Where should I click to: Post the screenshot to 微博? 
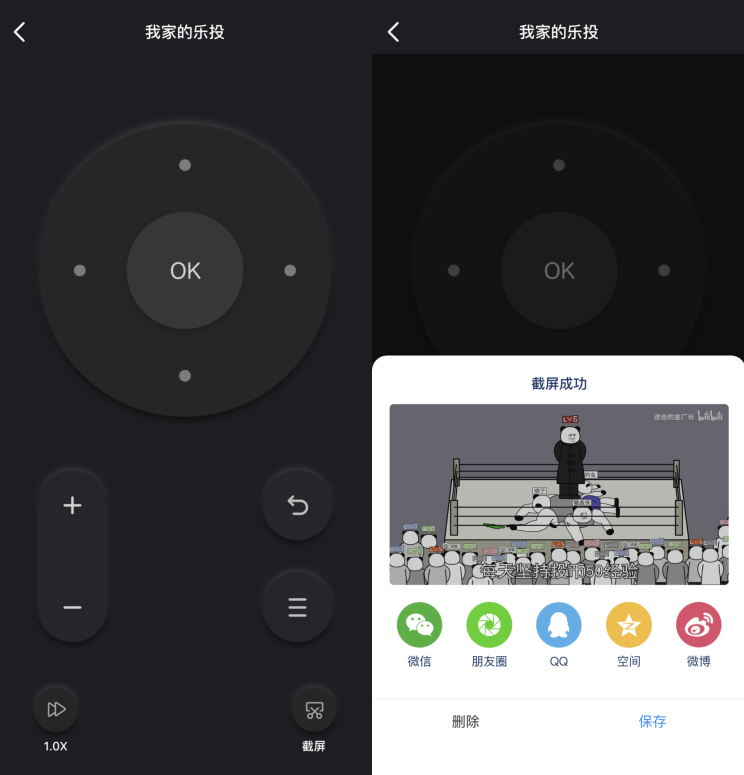(x=698, y=625)
